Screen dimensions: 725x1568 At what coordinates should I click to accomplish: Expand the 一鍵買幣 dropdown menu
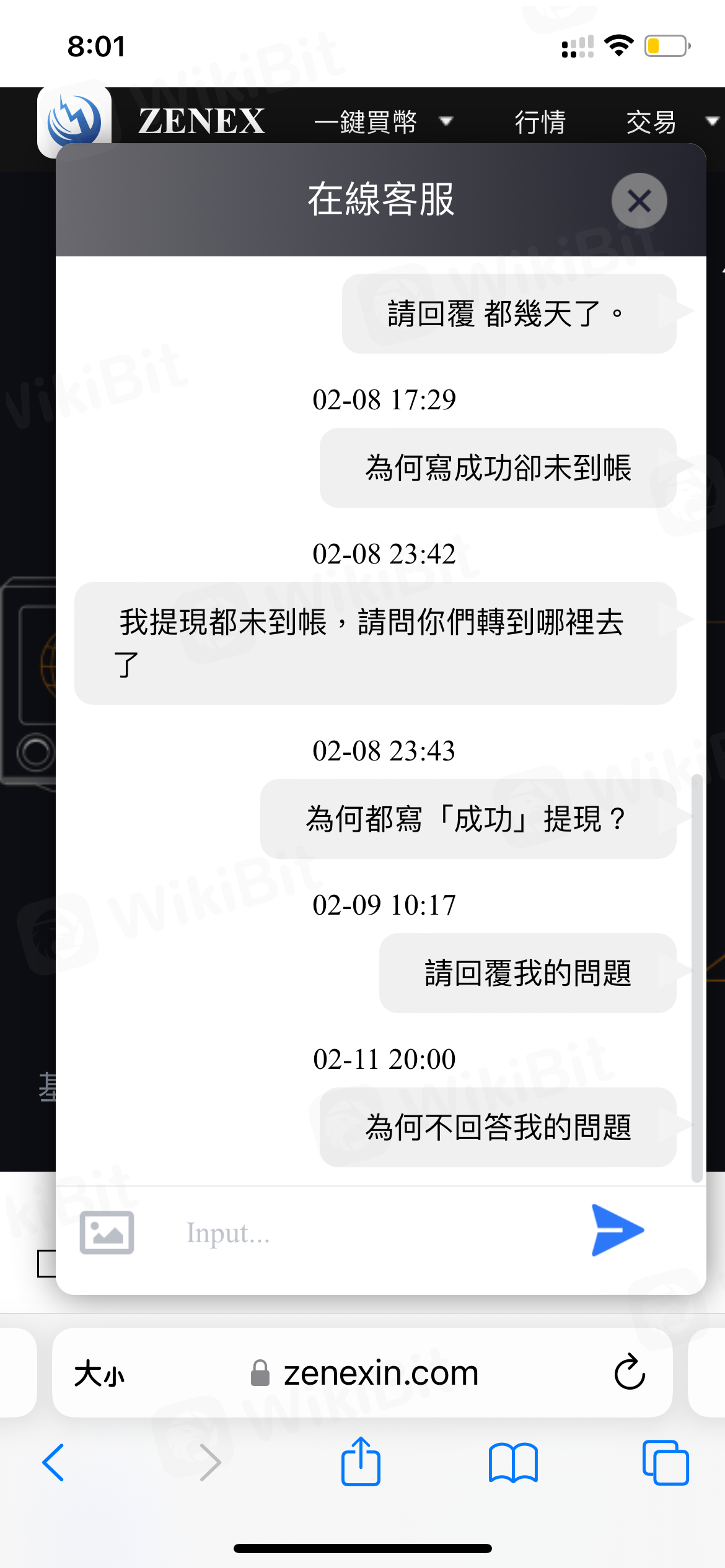pos(383,121)
